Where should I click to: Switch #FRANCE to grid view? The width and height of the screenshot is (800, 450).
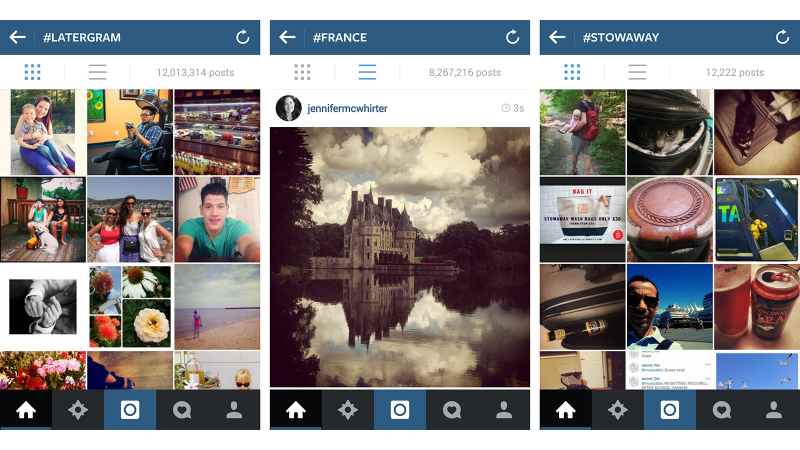(x=302, y=72)
